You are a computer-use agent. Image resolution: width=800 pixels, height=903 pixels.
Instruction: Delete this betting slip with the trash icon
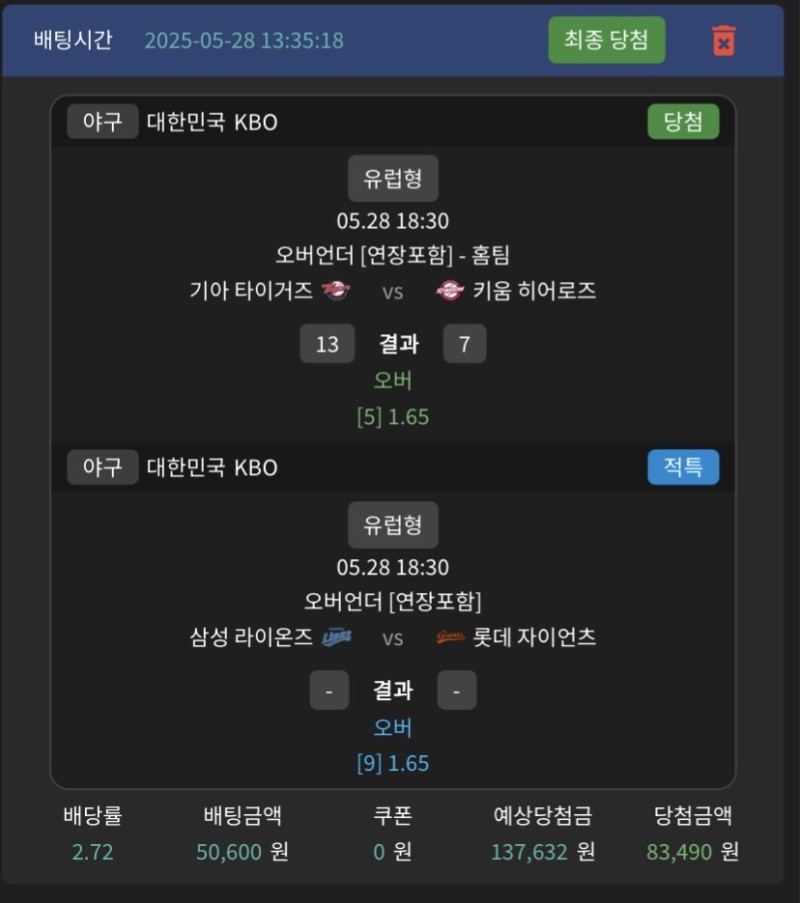pyautogui.click(x=723, y=41)
